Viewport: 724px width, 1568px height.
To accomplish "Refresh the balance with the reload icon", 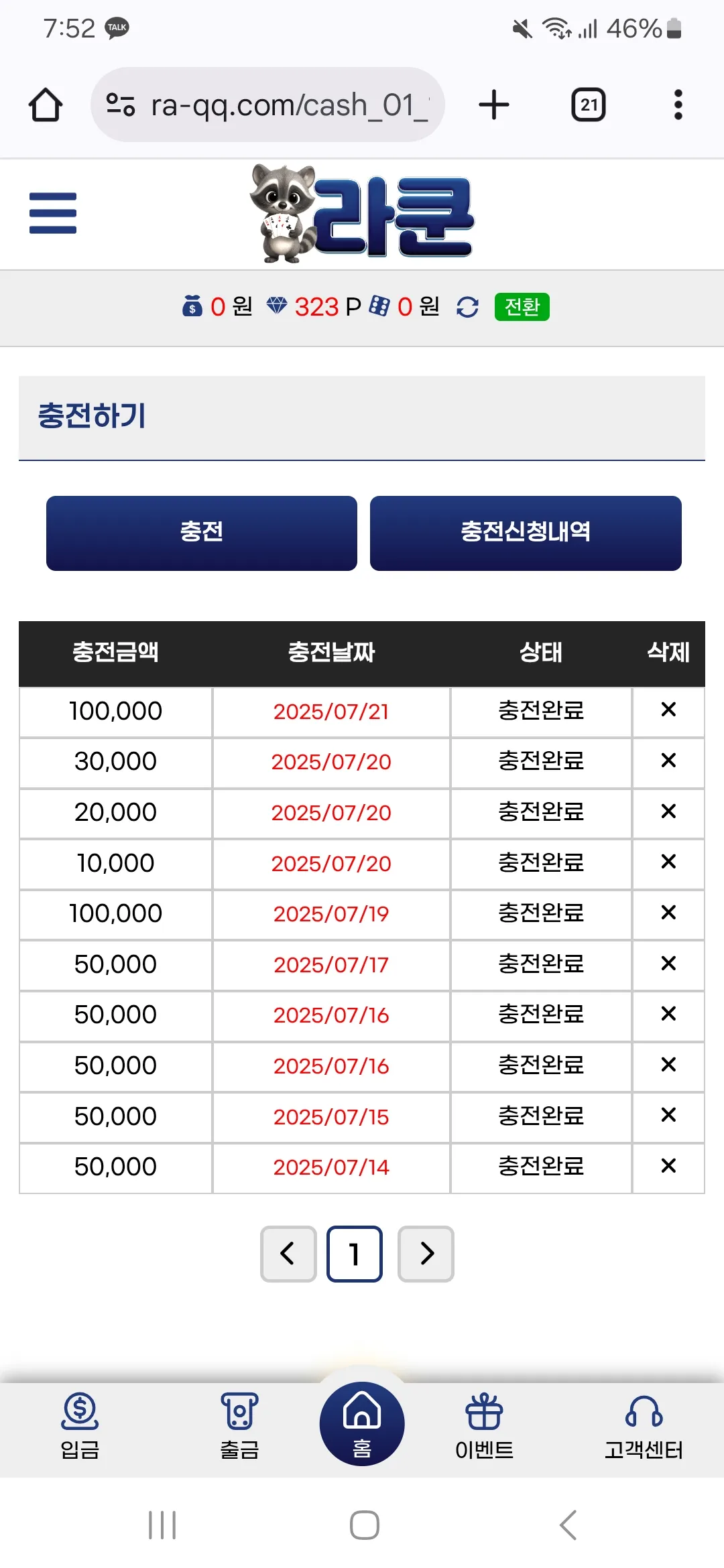I will coord(467,307).
